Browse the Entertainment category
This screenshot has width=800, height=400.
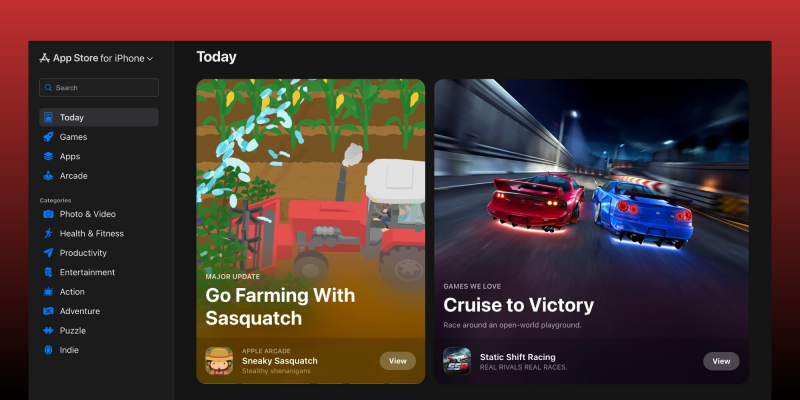coord(87,272)
